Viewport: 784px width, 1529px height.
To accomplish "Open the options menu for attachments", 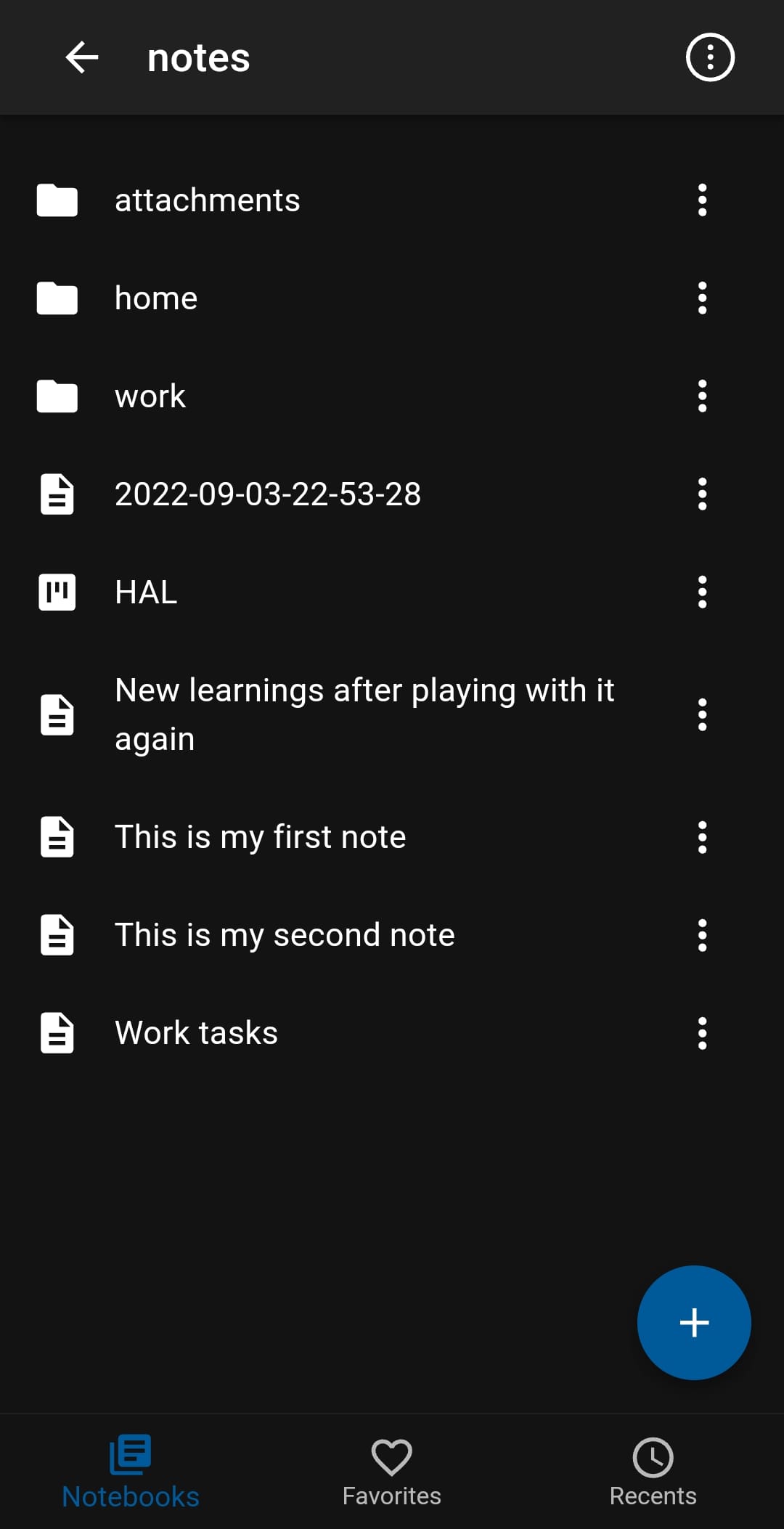I will 702,200.
